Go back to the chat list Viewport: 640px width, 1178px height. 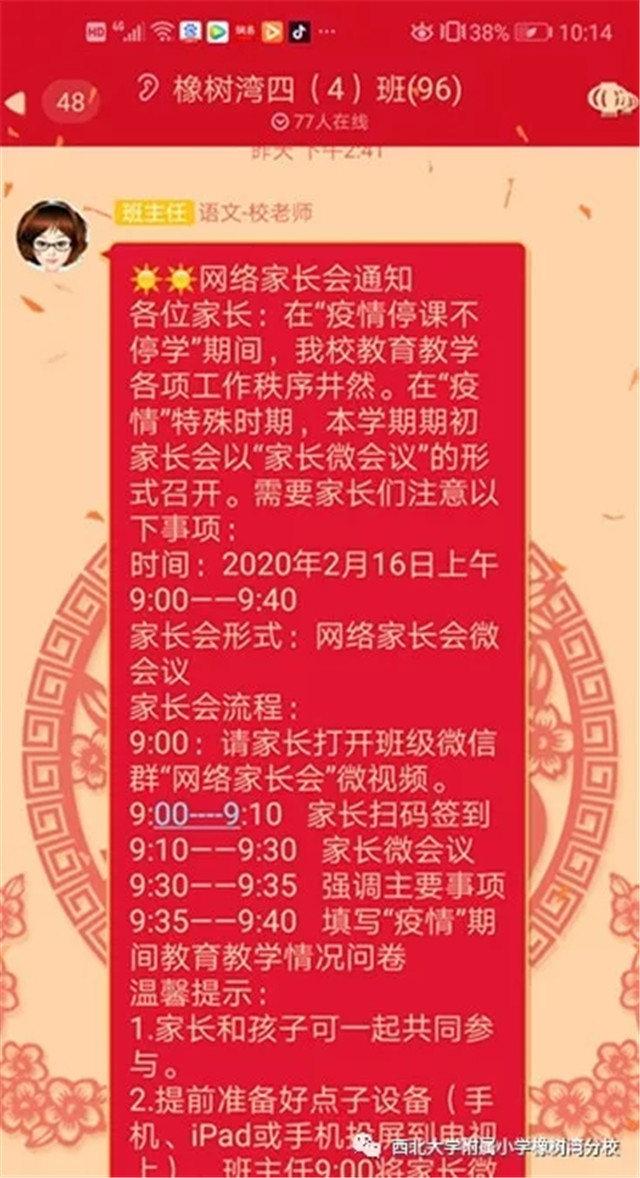point(14,102)
